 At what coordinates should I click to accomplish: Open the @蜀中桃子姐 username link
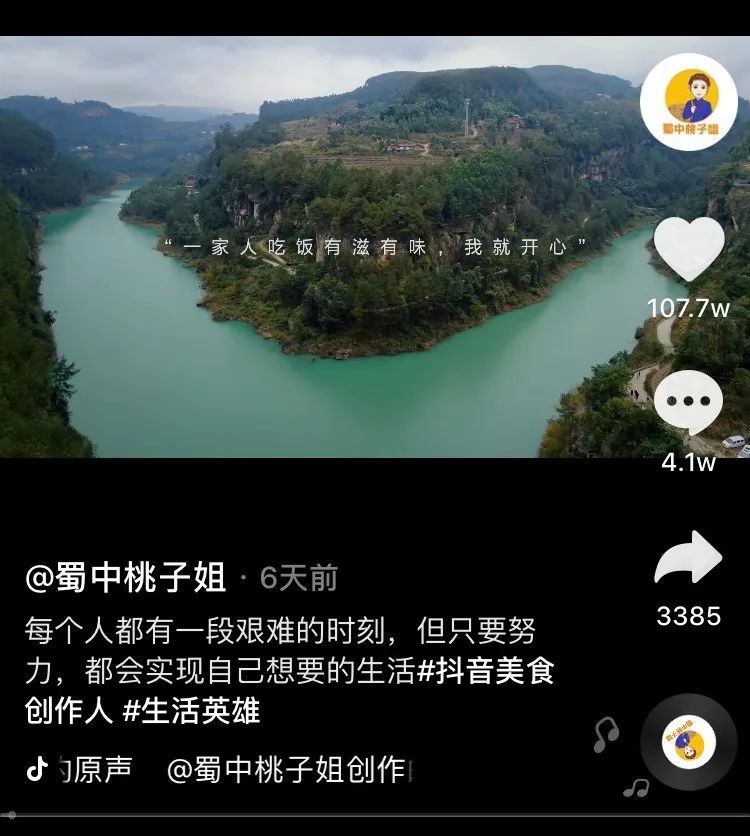point(125,578)
